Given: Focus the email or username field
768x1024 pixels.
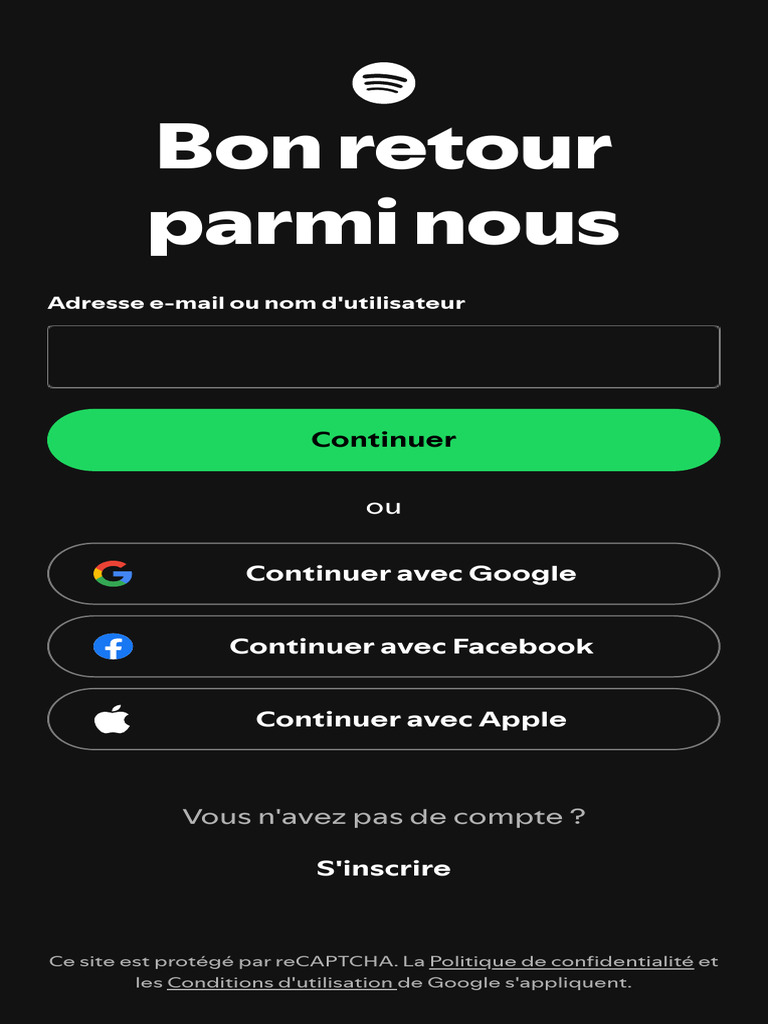Looking at the screenshot, I should click(x=383, y=357).
